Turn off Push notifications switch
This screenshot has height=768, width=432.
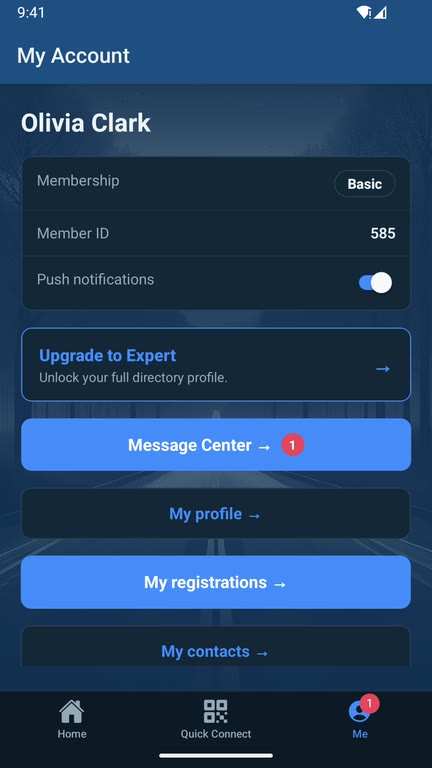(375, 283)
